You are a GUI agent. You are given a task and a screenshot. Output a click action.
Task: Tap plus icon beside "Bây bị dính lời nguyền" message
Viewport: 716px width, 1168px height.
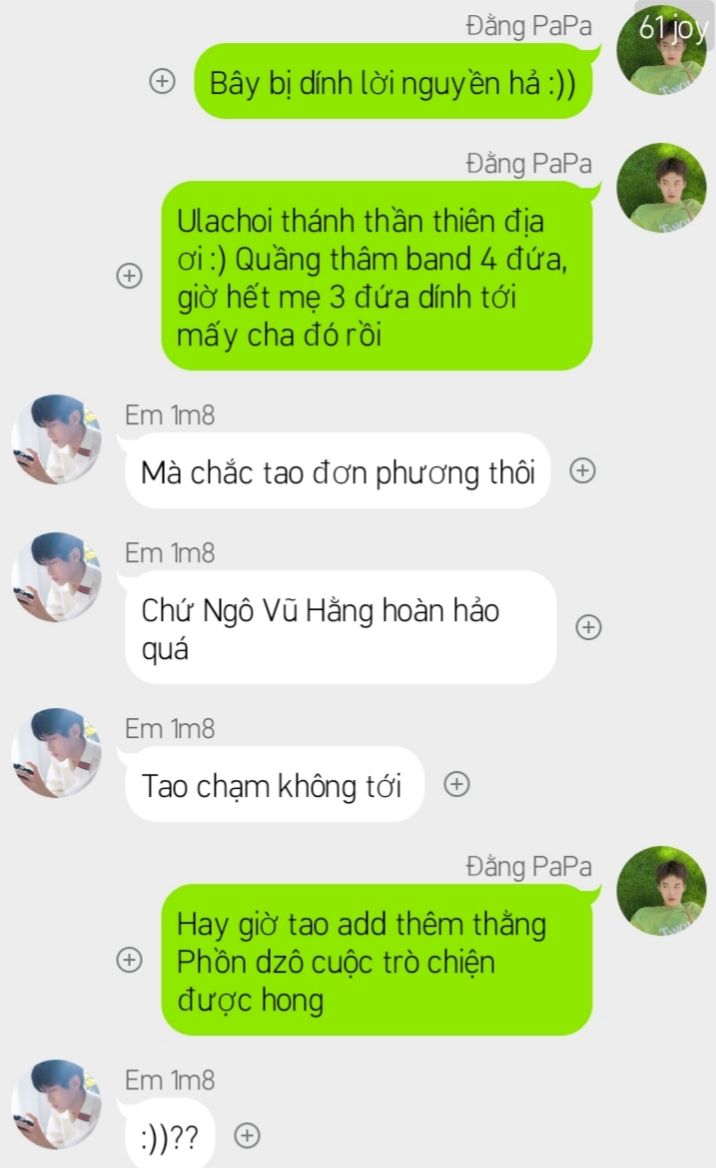tap(162, 80)
